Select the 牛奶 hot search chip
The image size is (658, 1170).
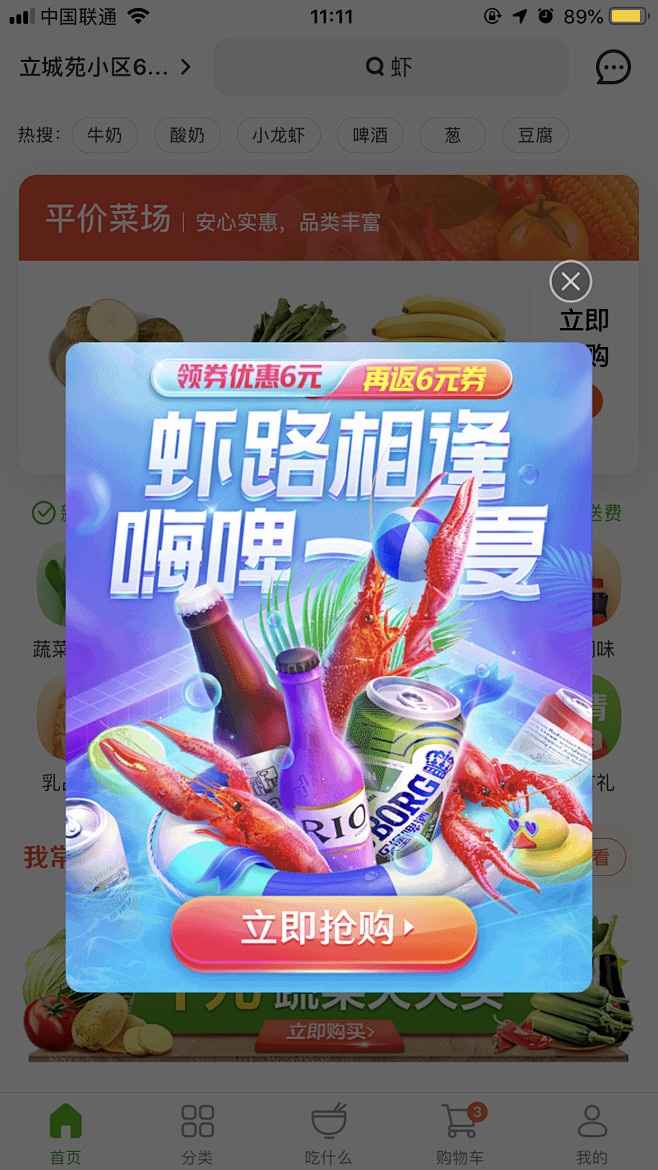point(104,135)
